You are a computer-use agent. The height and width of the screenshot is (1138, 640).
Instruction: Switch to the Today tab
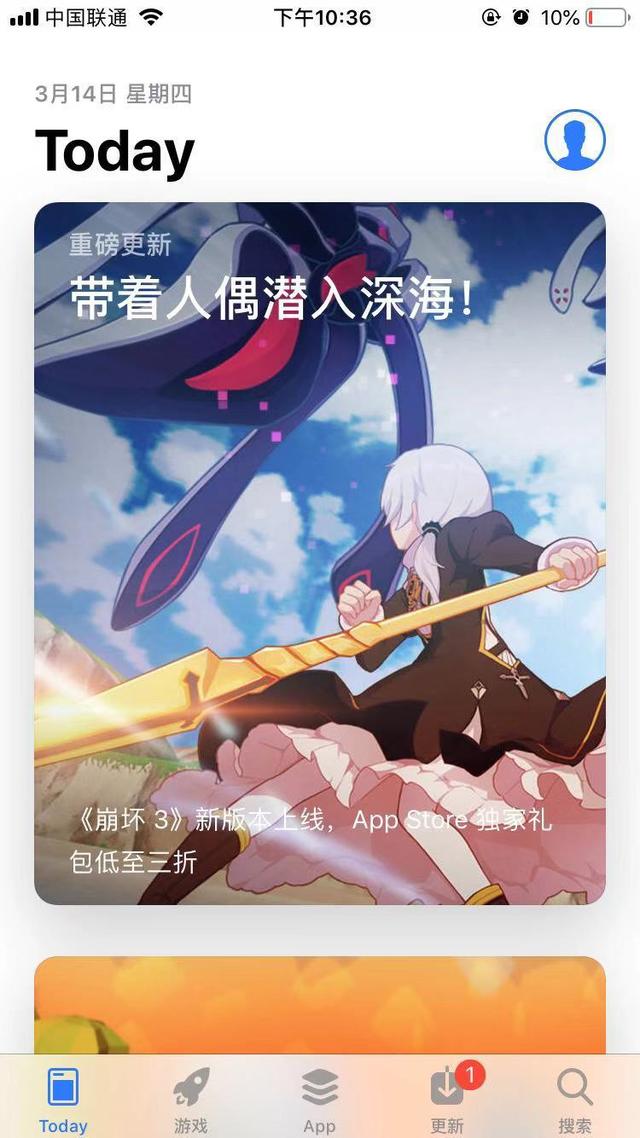pyautogui.click(x=63, y=1098)
